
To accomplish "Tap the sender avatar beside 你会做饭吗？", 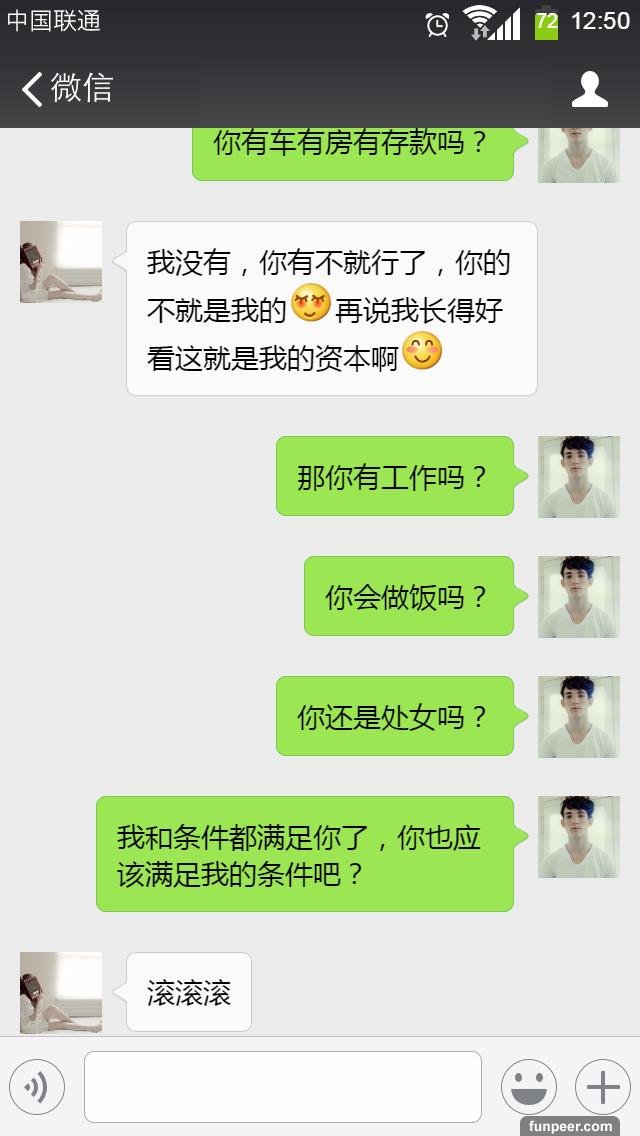I will [578, 597].
